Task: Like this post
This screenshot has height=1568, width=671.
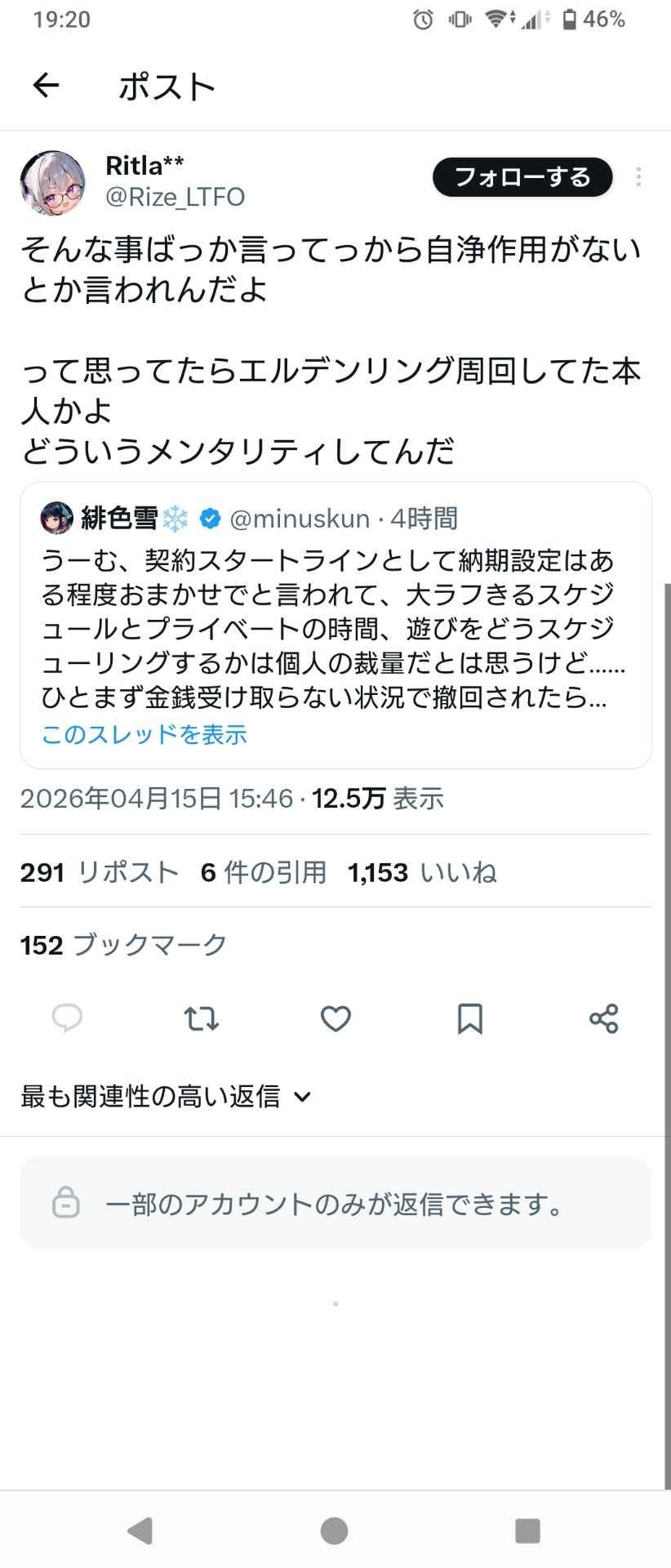Action: tap(335, 1018)
